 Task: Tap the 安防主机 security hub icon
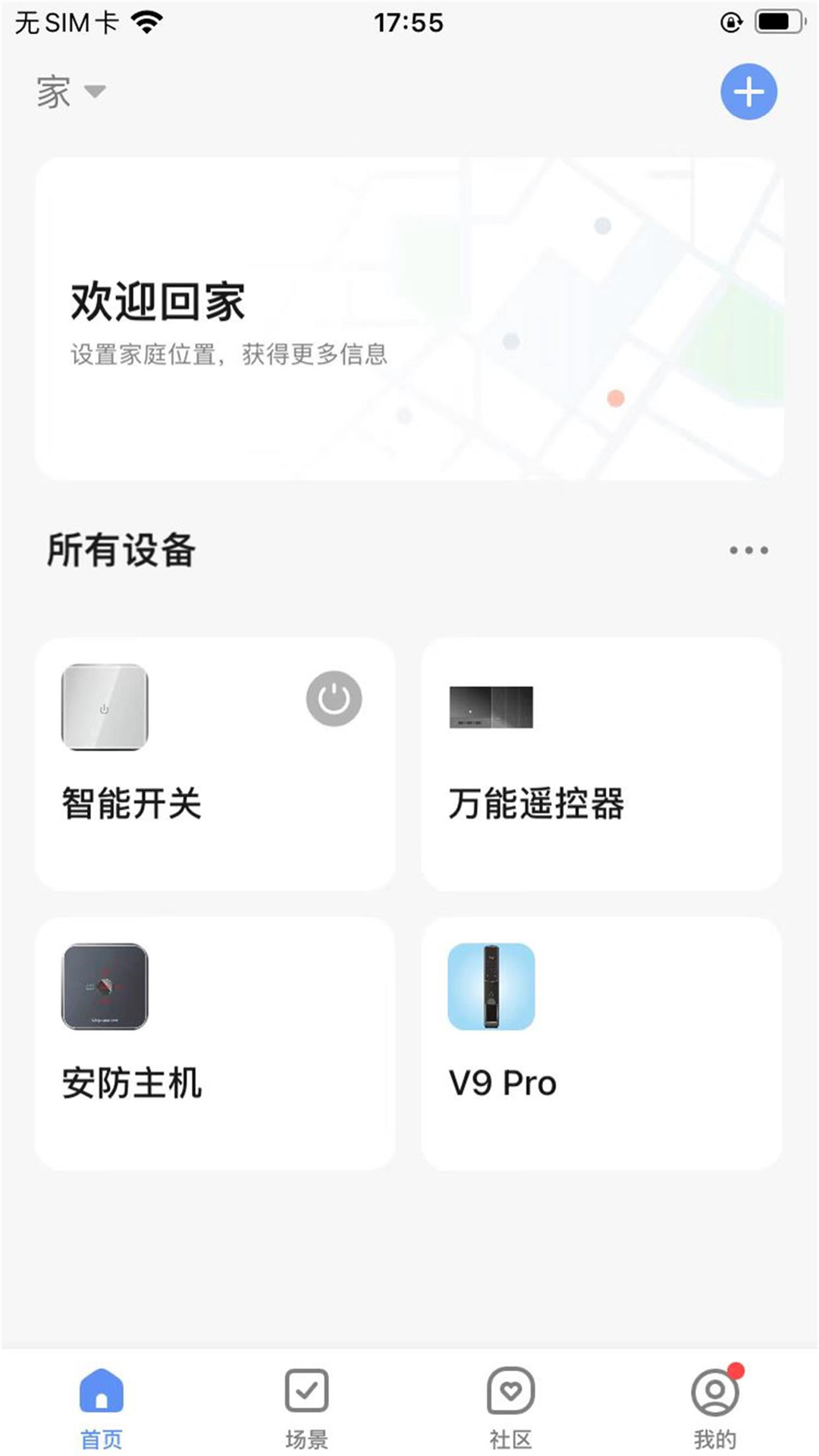pyautogui.click(x=105, y=986)
